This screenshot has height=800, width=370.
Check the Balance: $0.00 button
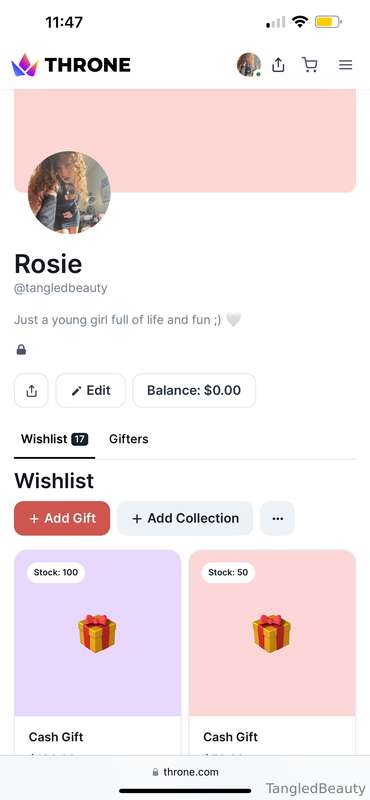click(194, 391)
